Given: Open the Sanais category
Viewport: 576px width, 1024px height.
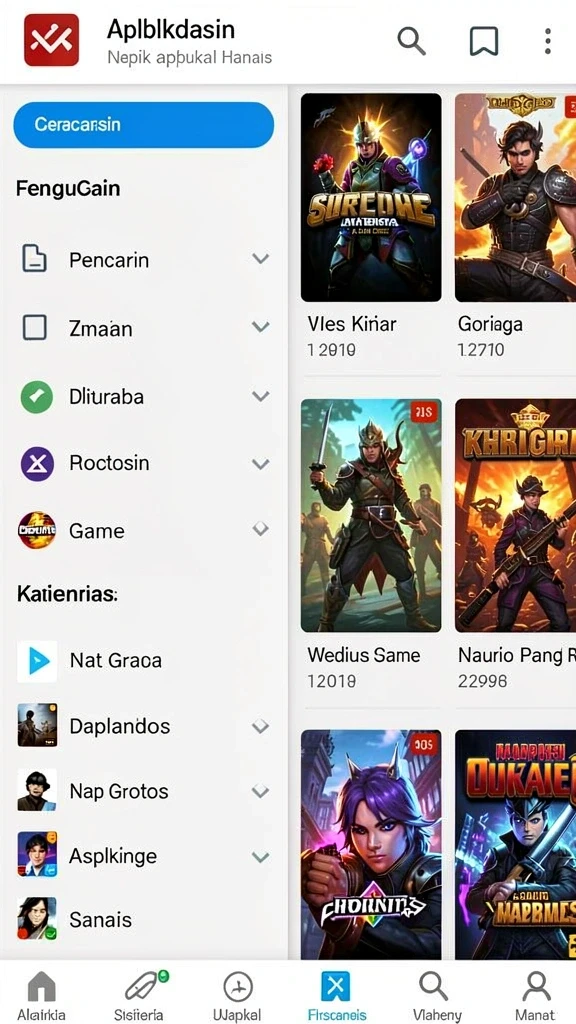Looking at the screenshot, I should (144, 920).
